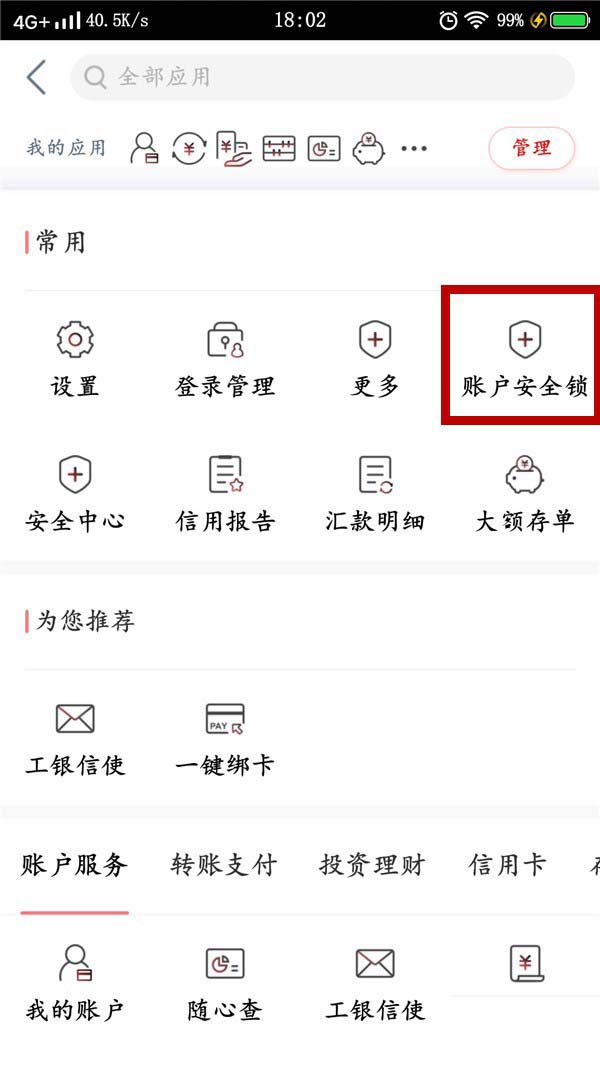The width and height of the screenshot is (600, 1066).
Task: Open 汇款明细
Action: [x=375, y=495]
